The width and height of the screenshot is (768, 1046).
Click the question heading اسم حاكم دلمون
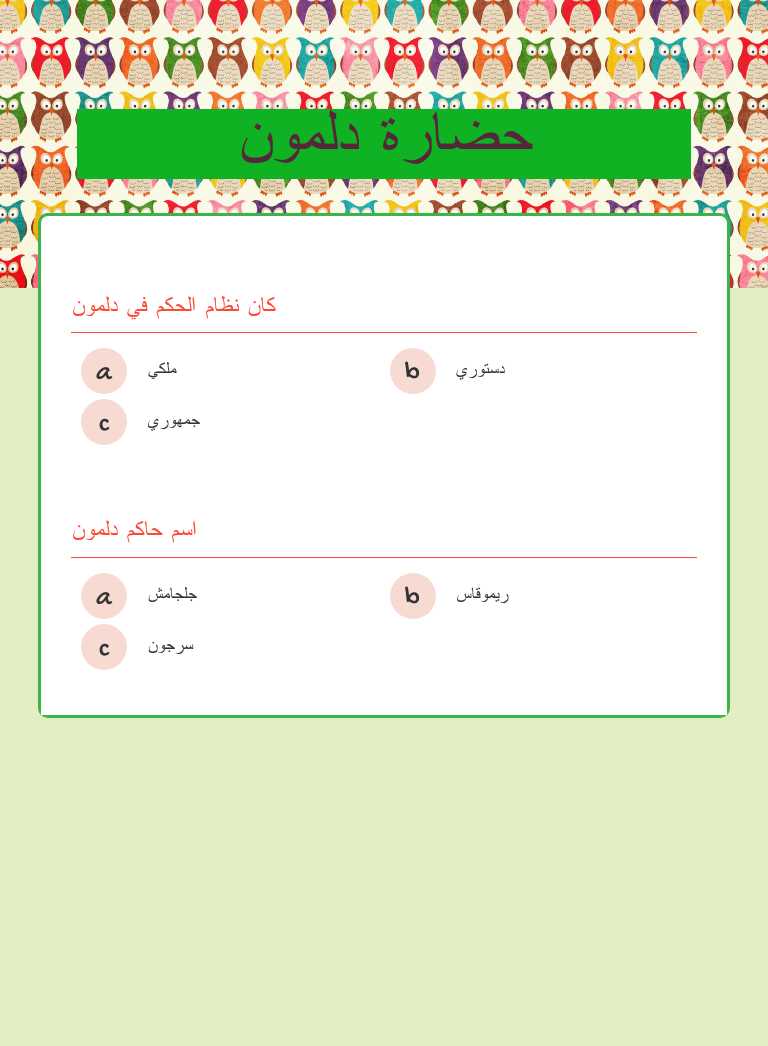(x=134, y=529)
